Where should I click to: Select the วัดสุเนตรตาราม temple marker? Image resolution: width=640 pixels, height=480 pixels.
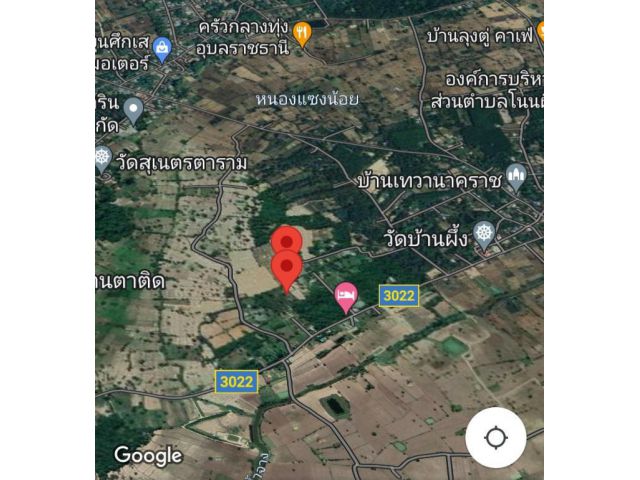pos(103,158)
